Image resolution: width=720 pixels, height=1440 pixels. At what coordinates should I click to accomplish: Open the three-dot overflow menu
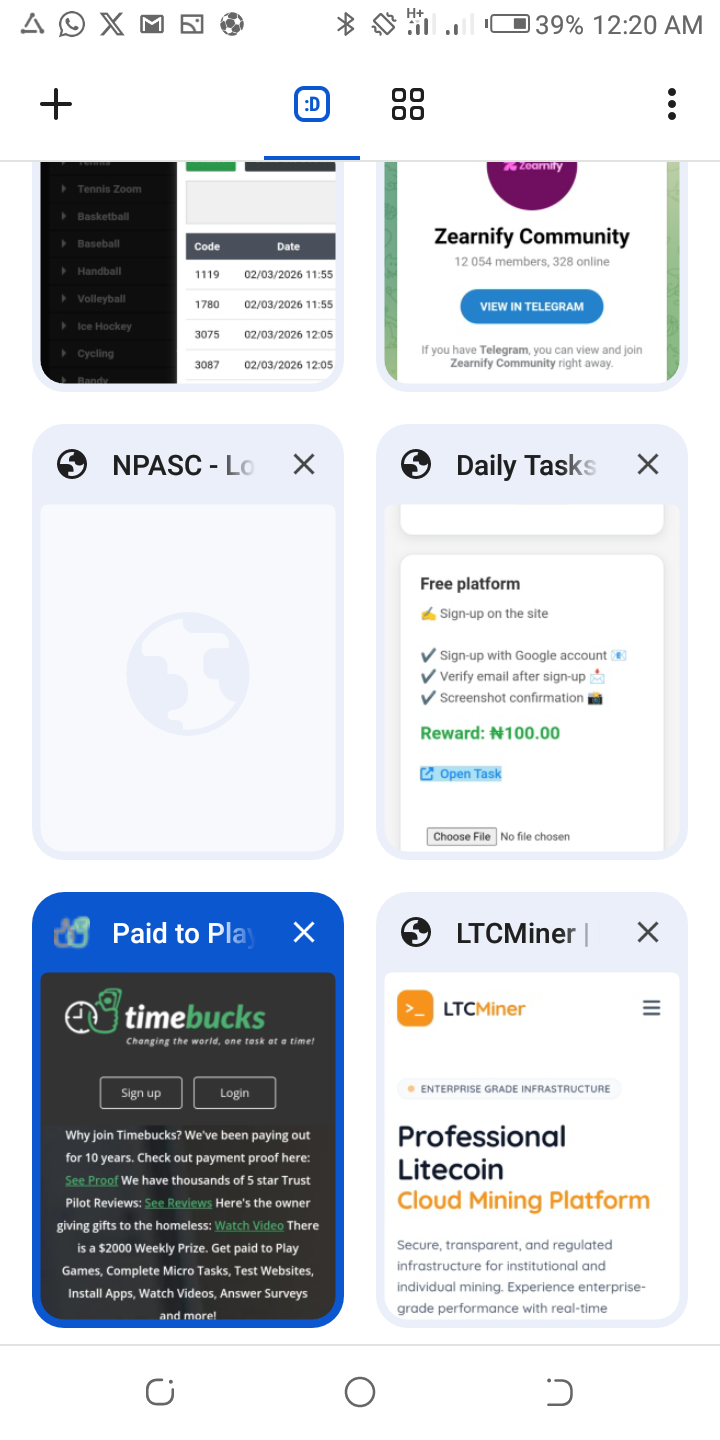[671, 104]
